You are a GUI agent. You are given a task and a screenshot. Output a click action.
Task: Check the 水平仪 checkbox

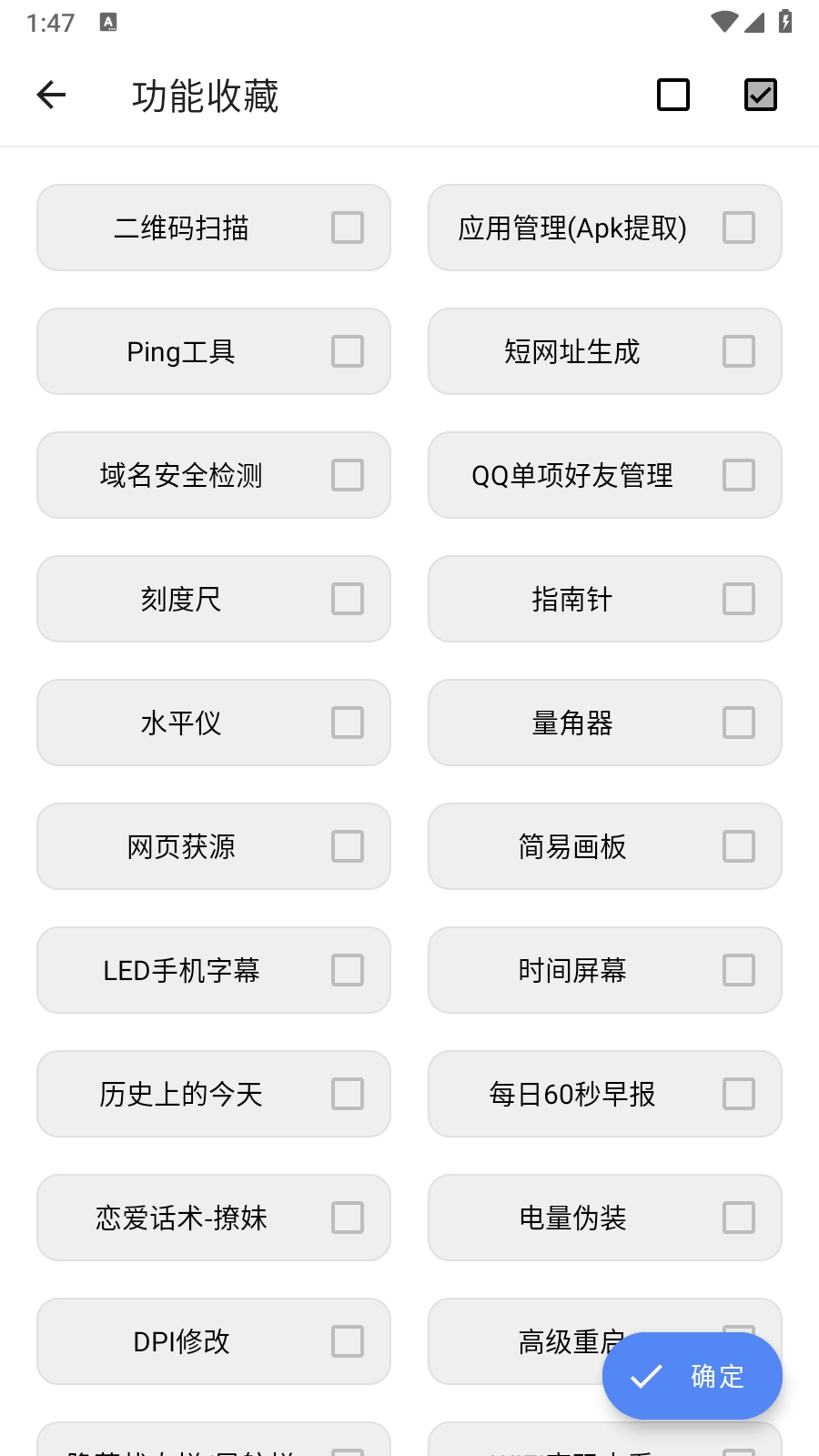point(348,723)
